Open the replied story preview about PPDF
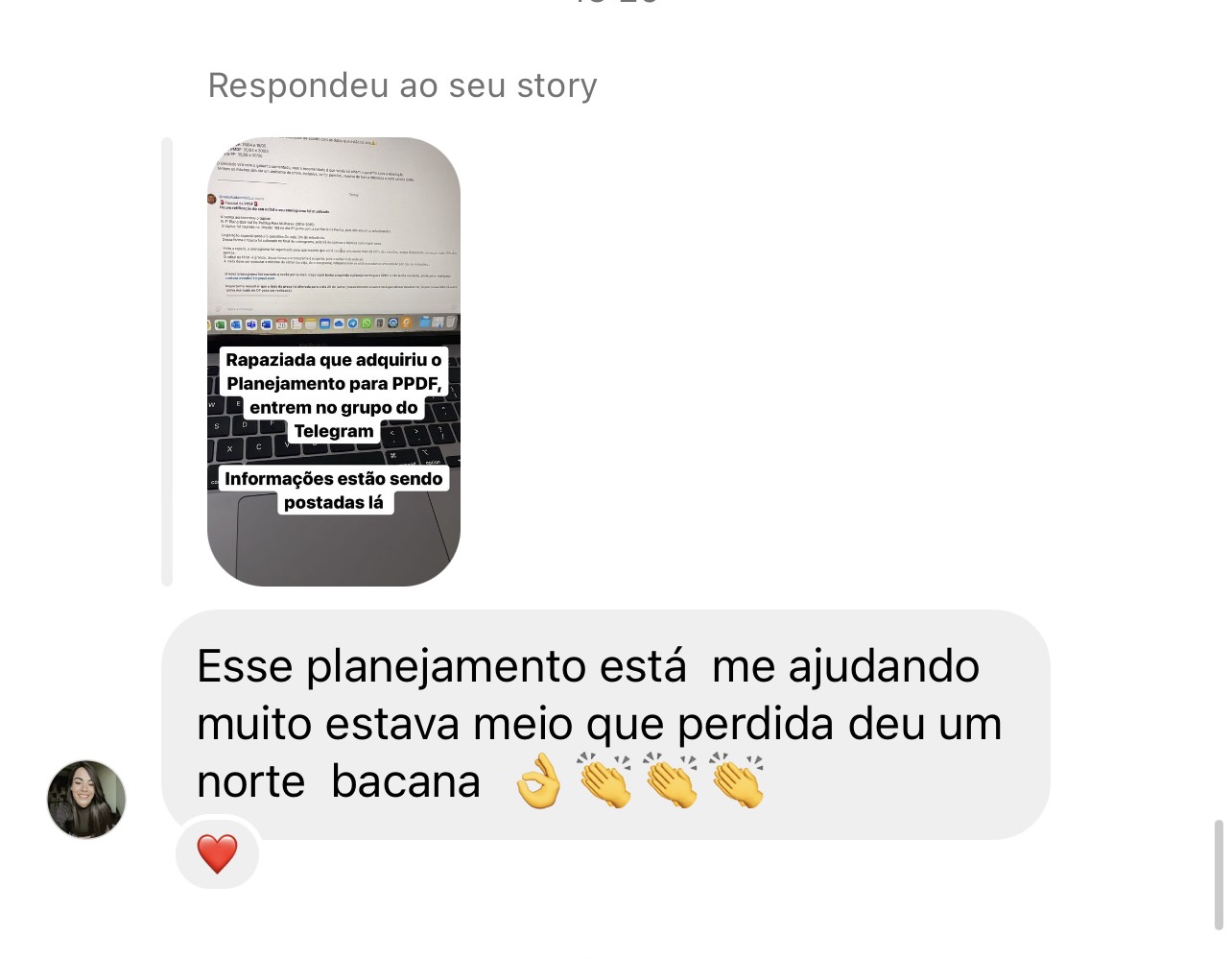 coord(333,361)
